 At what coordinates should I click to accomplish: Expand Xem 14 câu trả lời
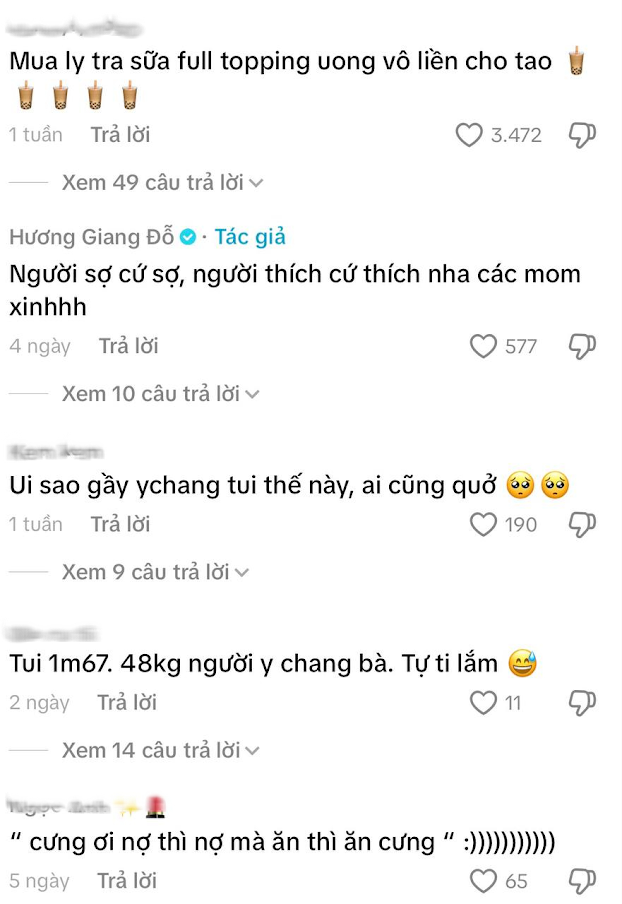161,750
